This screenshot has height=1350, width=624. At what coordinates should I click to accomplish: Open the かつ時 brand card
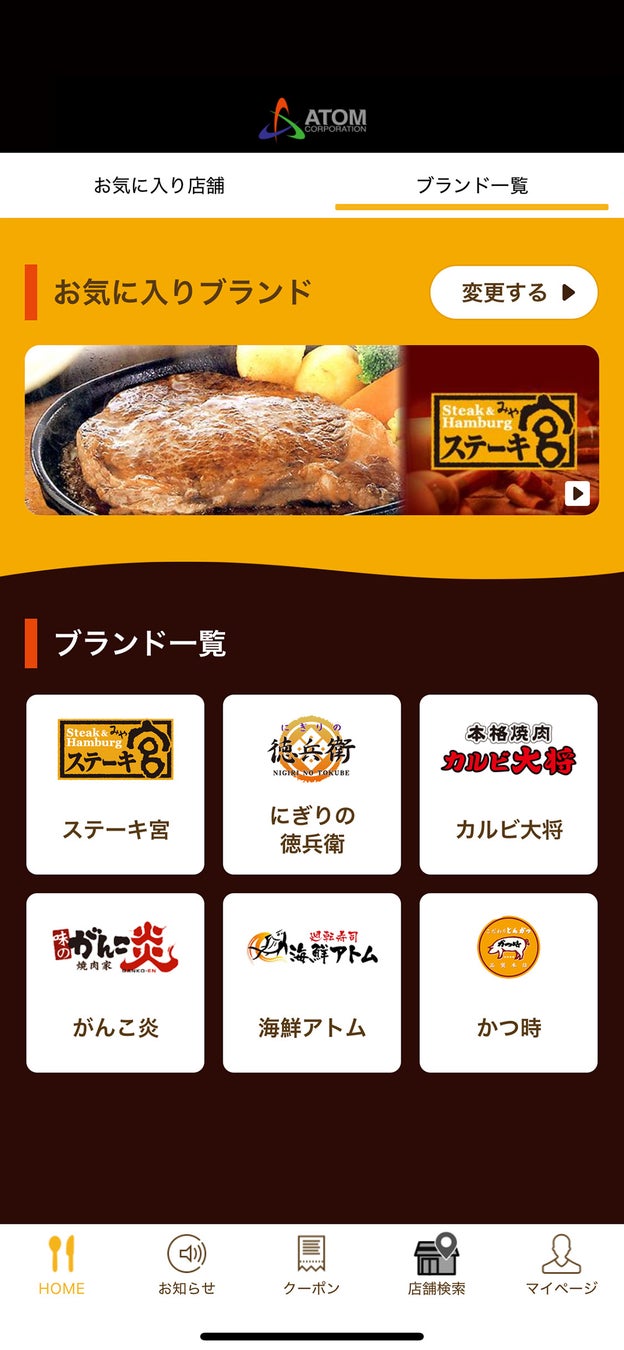point(508,982)
